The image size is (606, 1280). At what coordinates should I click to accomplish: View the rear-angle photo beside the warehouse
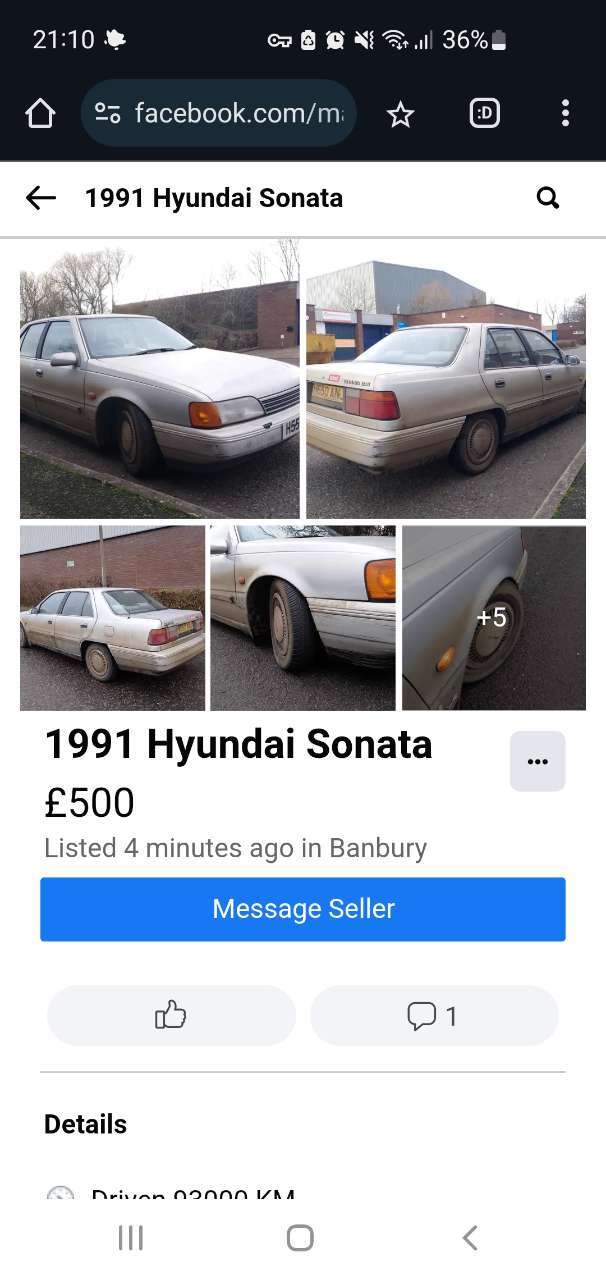click(x=446, y=378)
